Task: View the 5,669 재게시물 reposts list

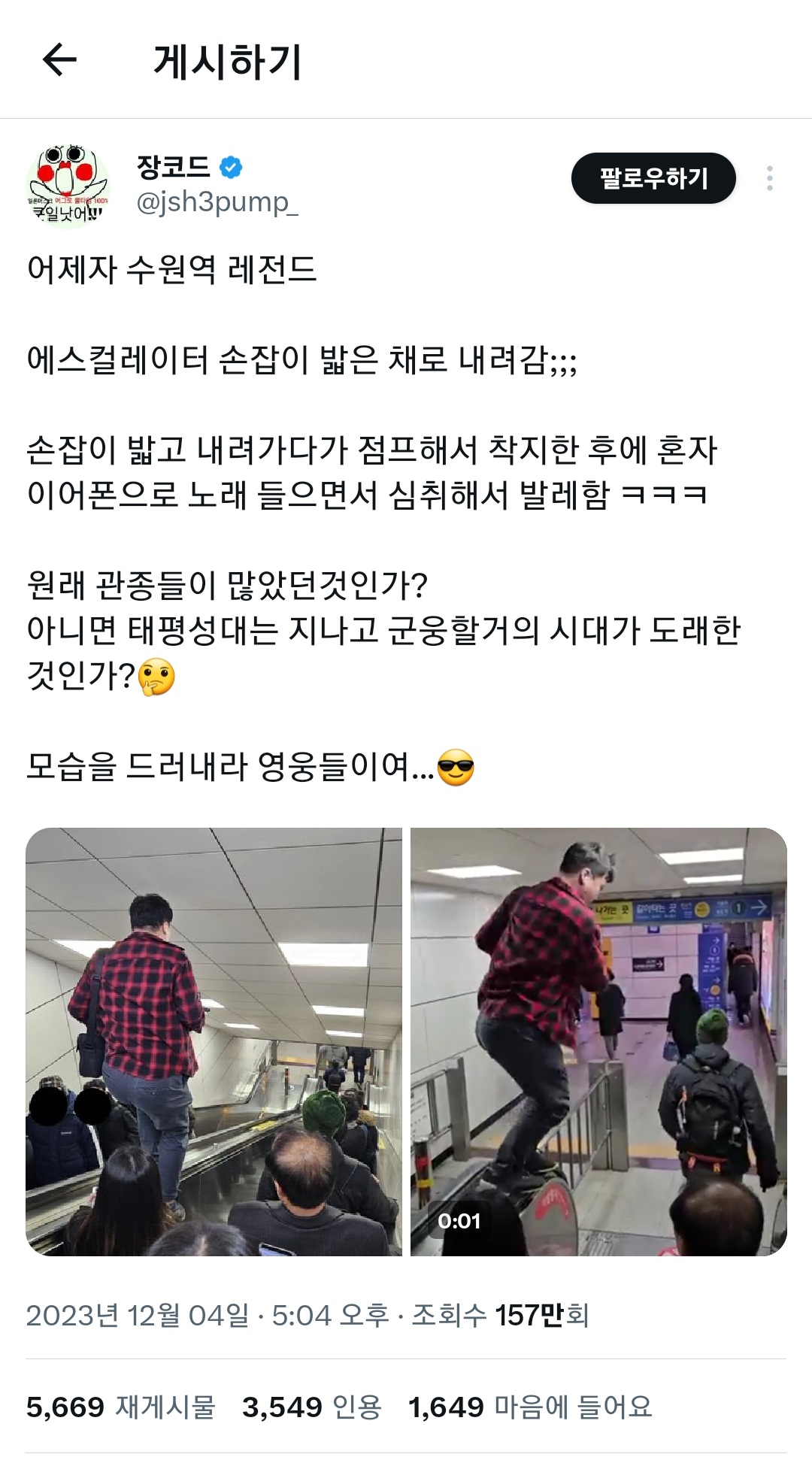Action: coord(121,1407)
